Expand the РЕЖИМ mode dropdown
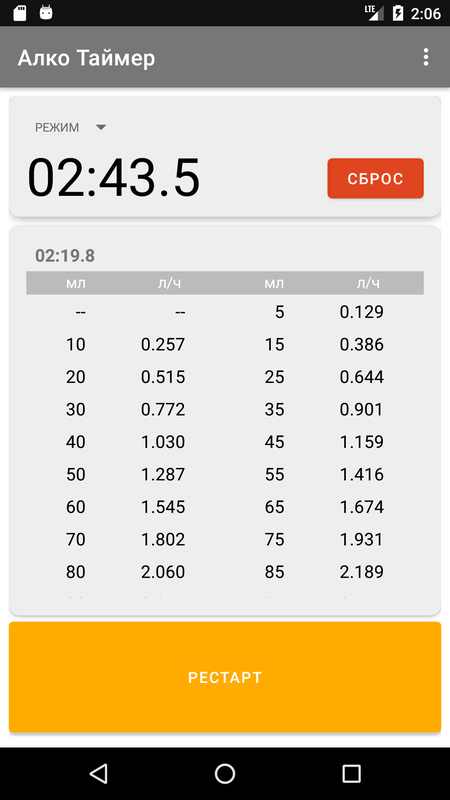 (70, 128)
